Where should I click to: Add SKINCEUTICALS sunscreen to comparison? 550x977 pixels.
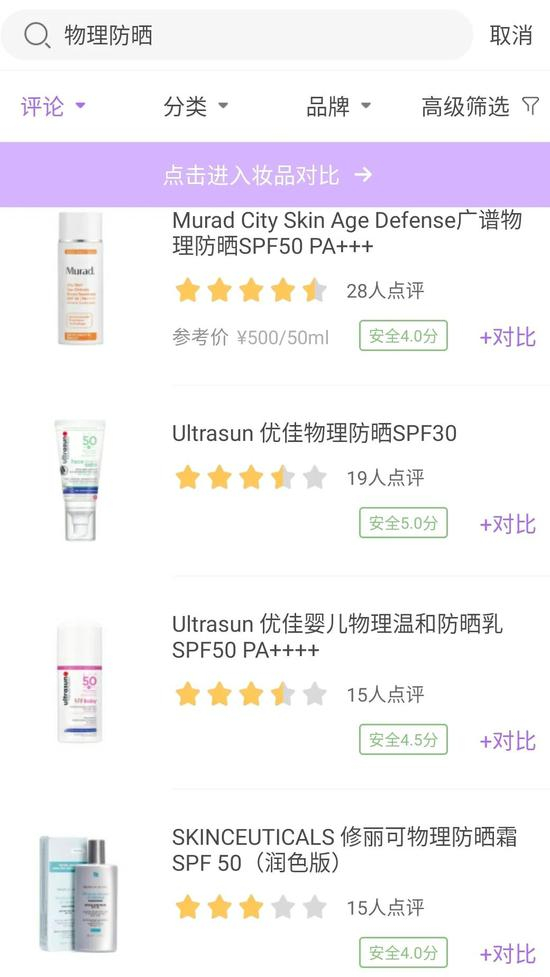508,954
